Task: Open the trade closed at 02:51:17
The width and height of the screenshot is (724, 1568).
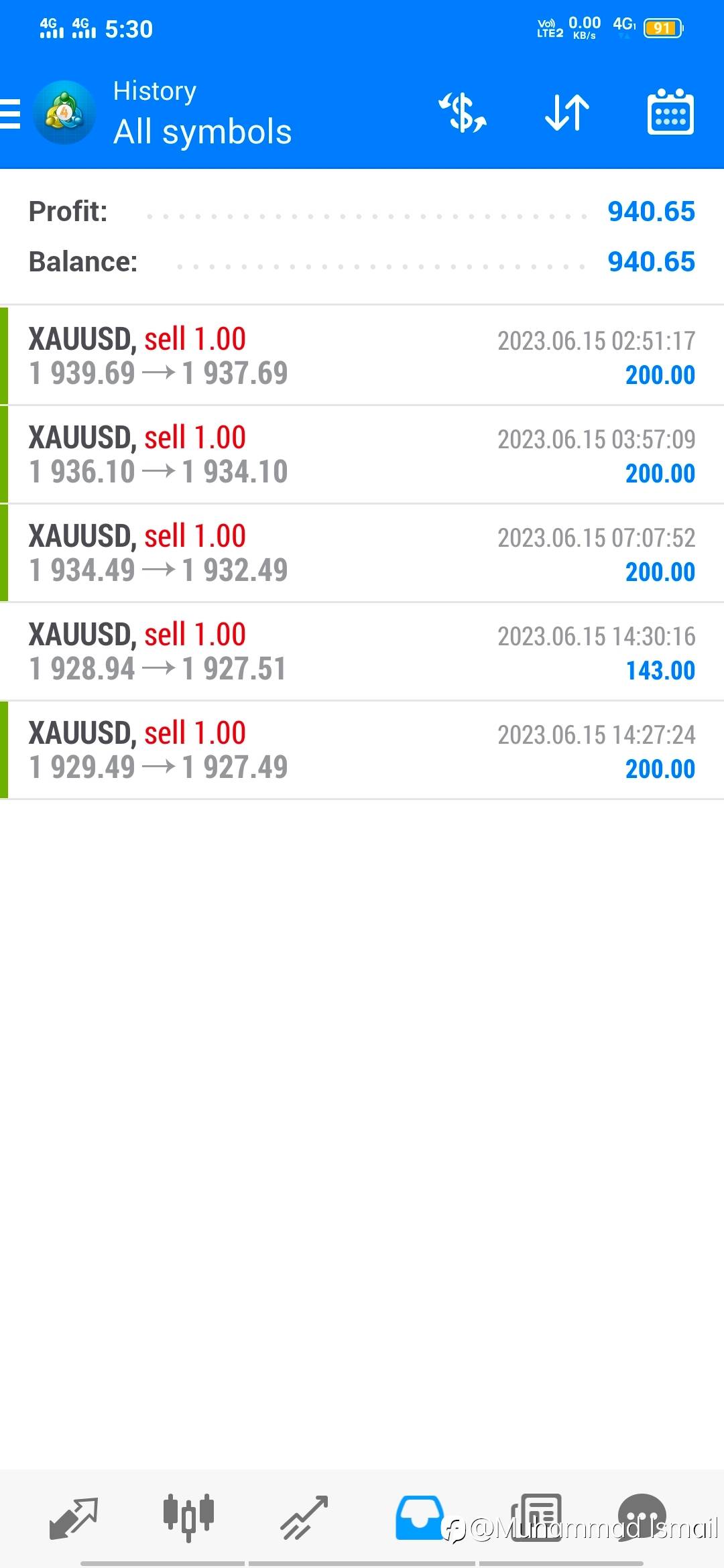Action: [362, 356]
